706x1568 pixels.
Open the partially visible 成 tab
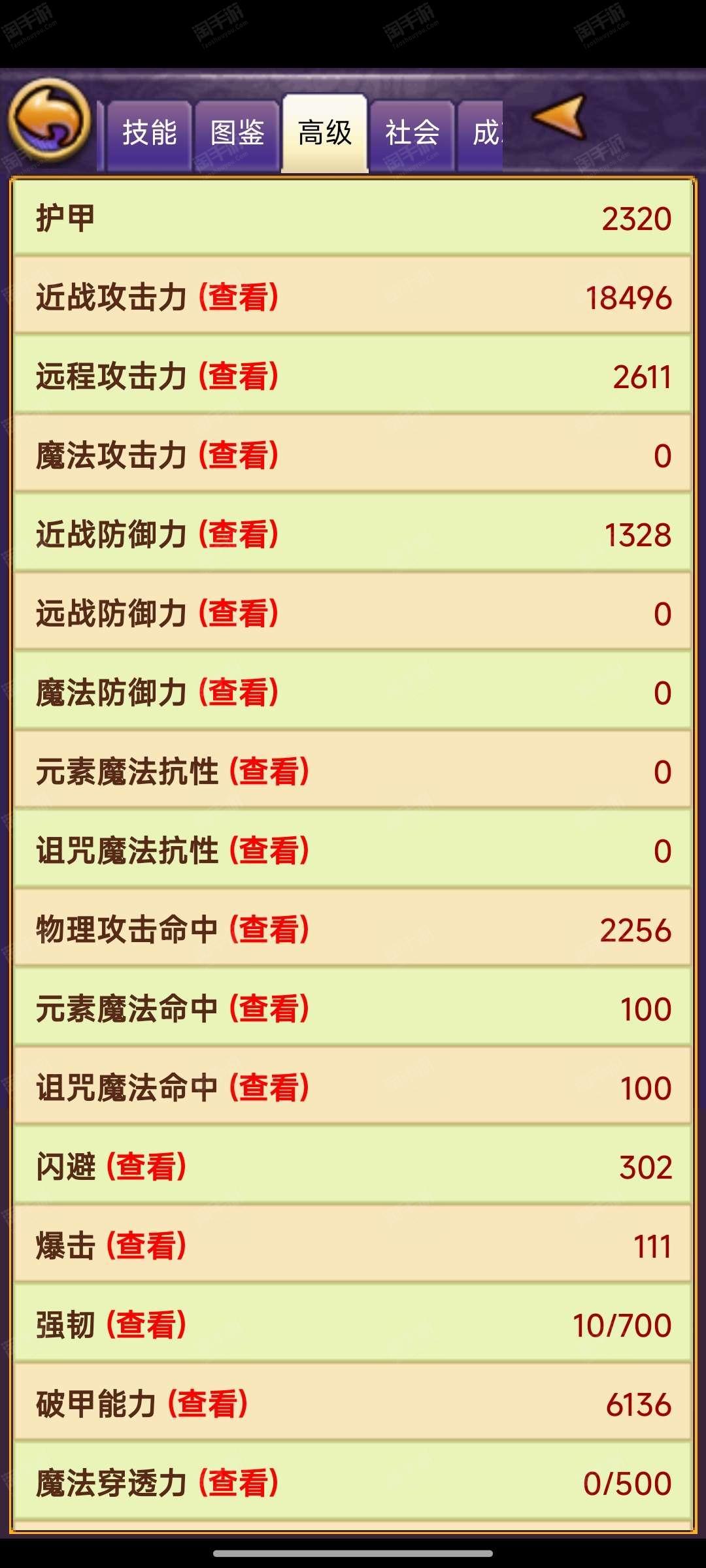[x=482, y=133]
